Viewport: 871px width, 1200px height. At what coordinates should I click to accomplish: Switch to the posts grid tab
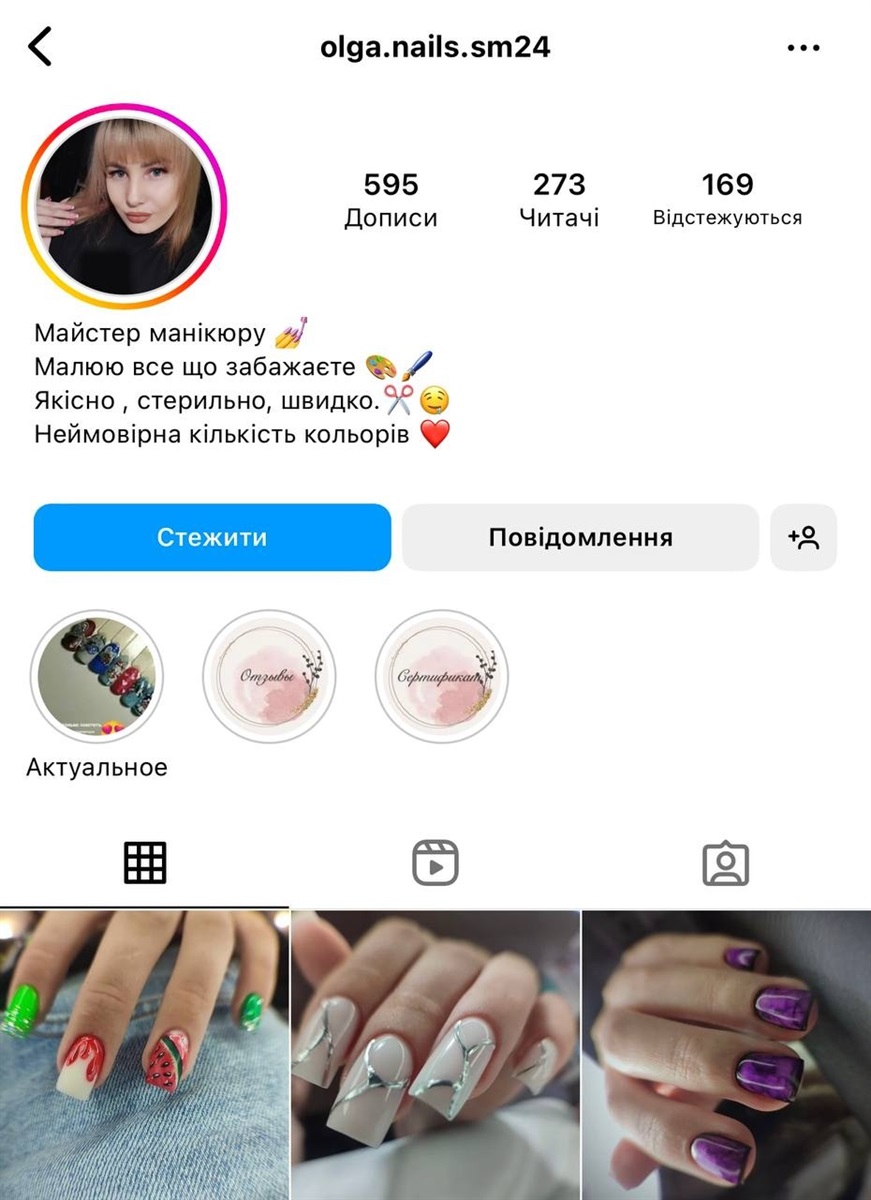pyautogui.click(x=145, y=862)
